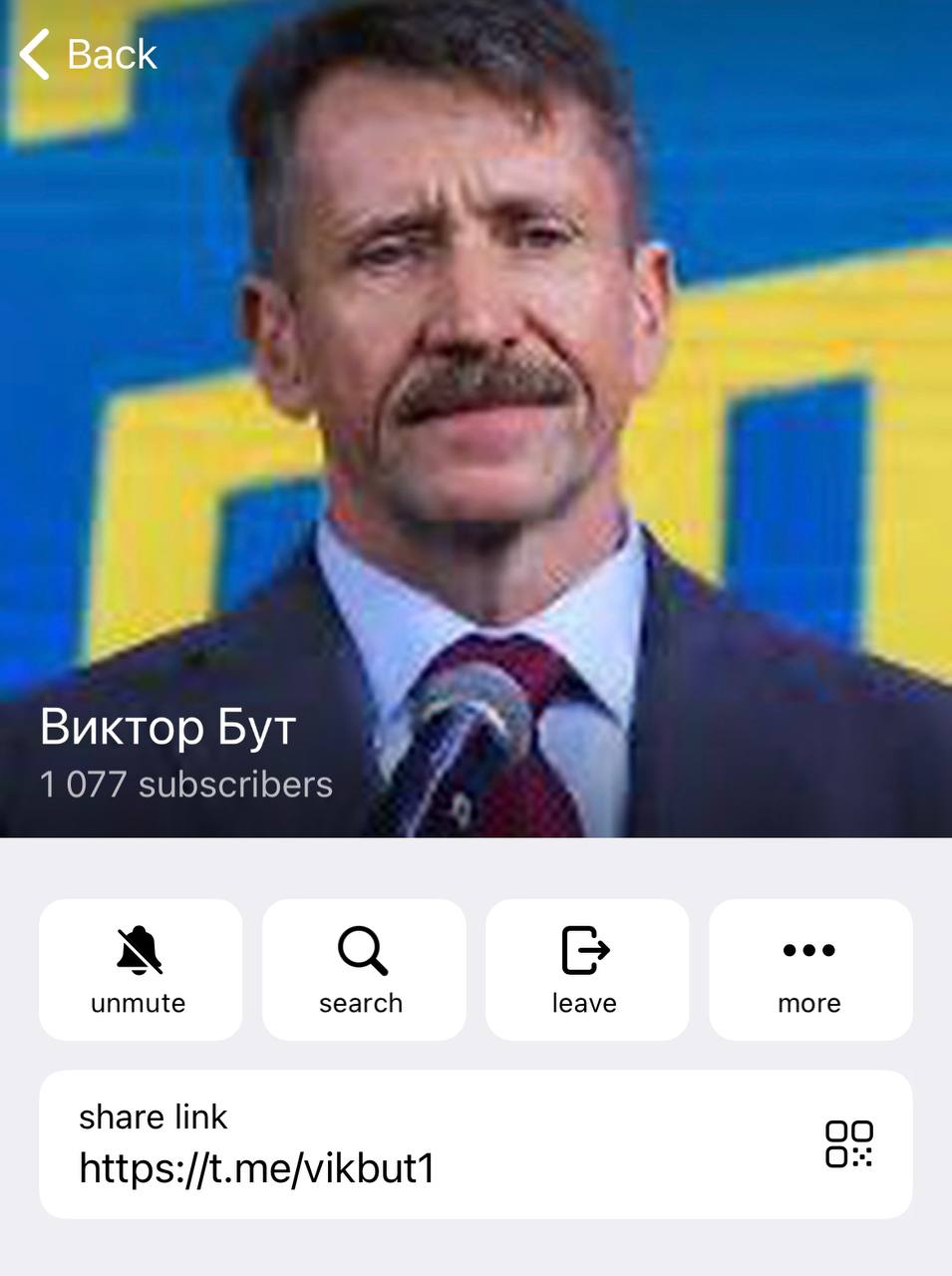
Task: Tap the t.me/vikbut1 share link
Action: tap(257, 1167)
